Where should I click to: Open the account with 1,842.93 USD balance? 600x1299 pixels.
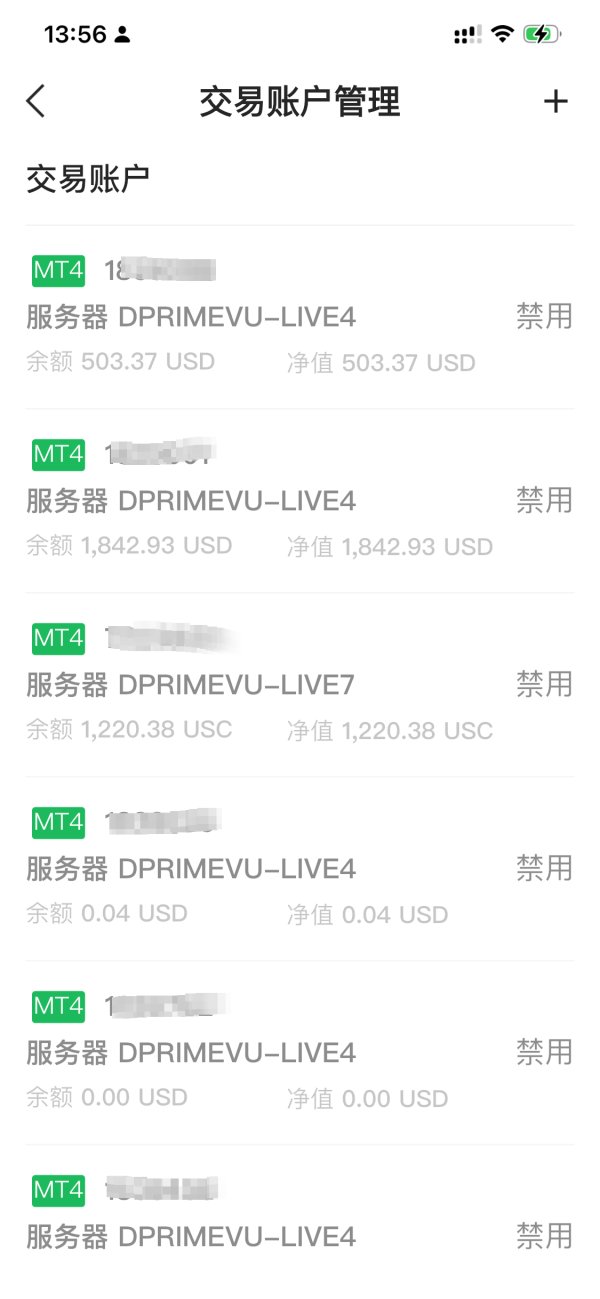(250, 502)
